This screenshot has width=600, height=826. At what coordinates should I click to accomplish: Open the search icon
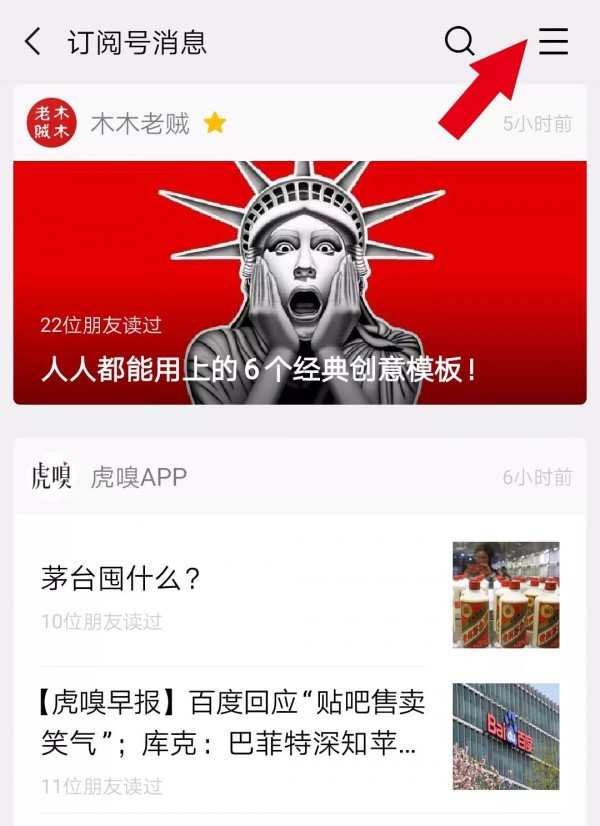459,42
